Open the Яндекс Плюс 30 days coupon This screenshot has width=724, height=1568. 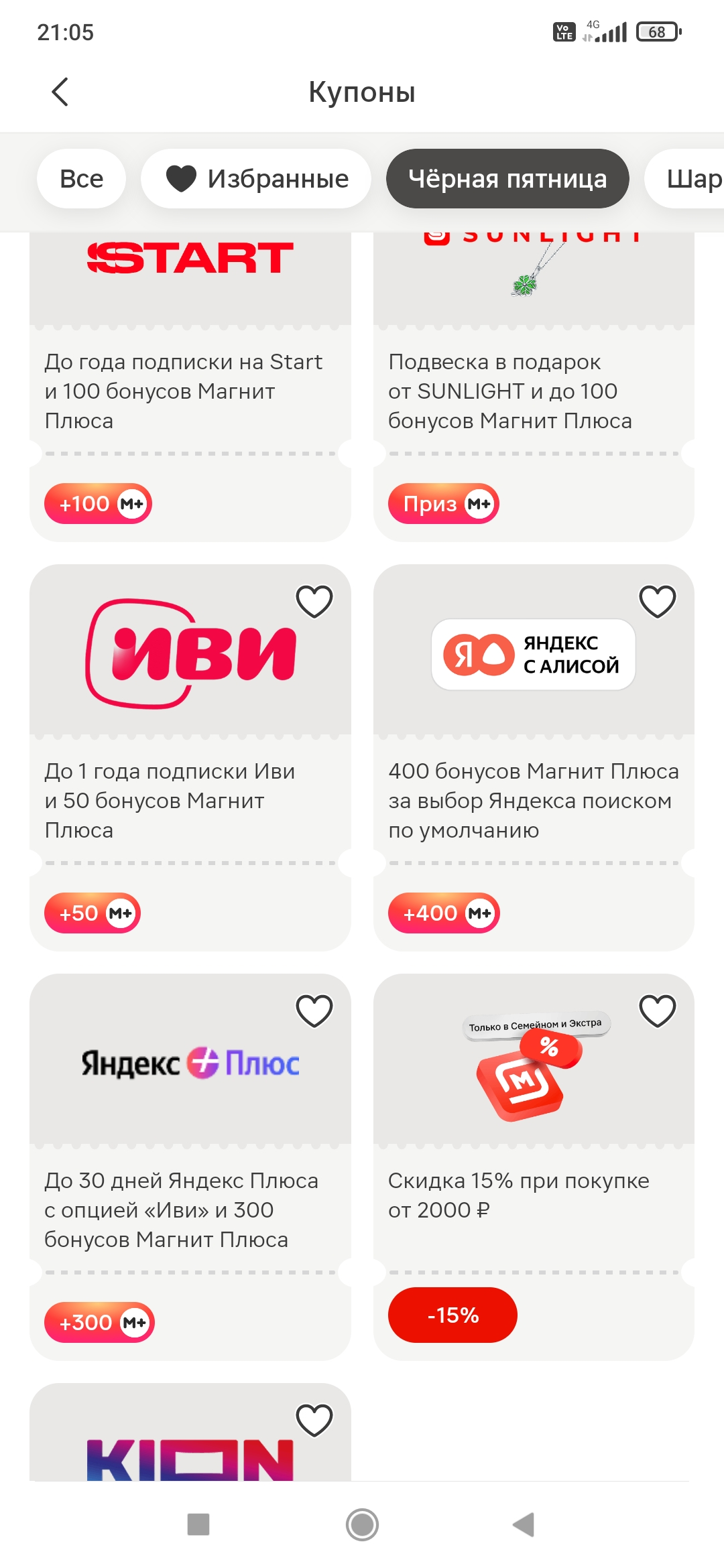[190, 1167]
